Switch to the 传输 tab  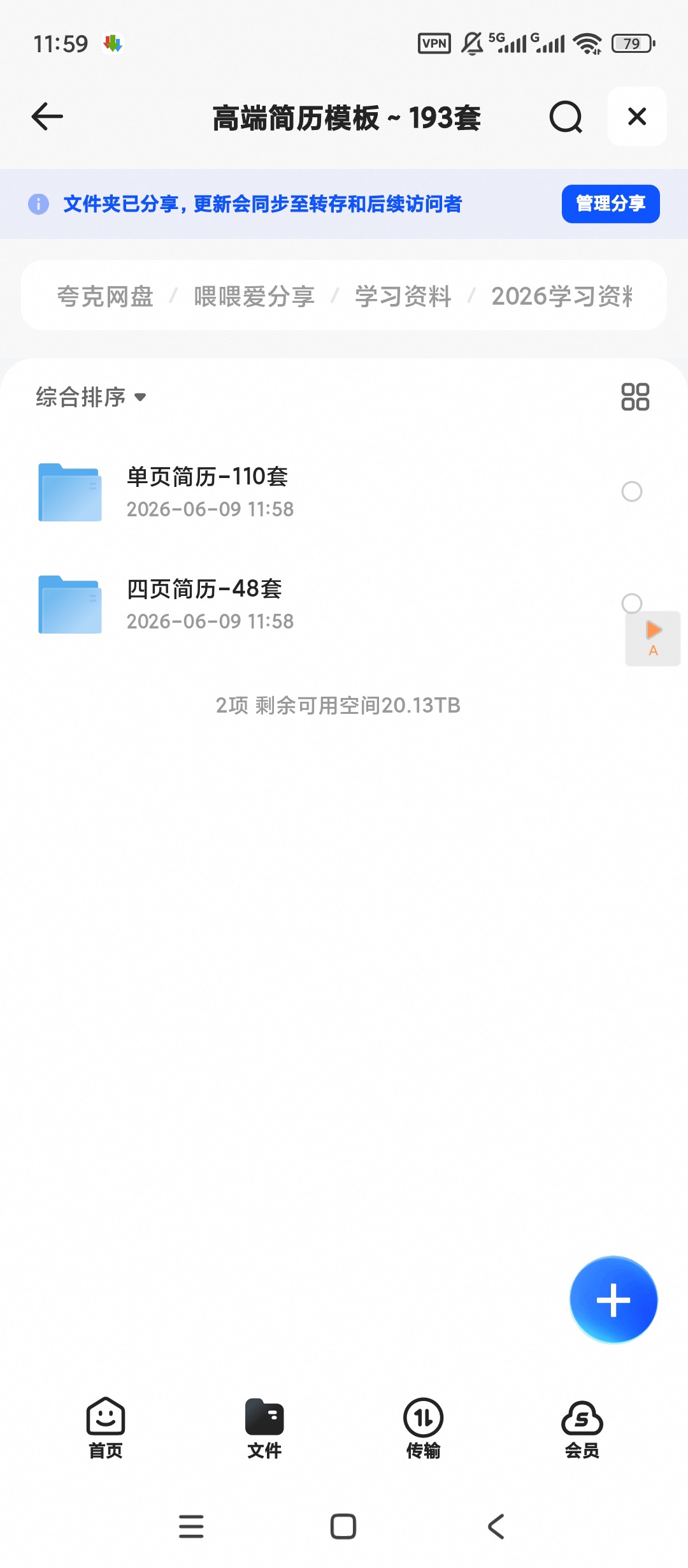click(x=423, y=1428)
